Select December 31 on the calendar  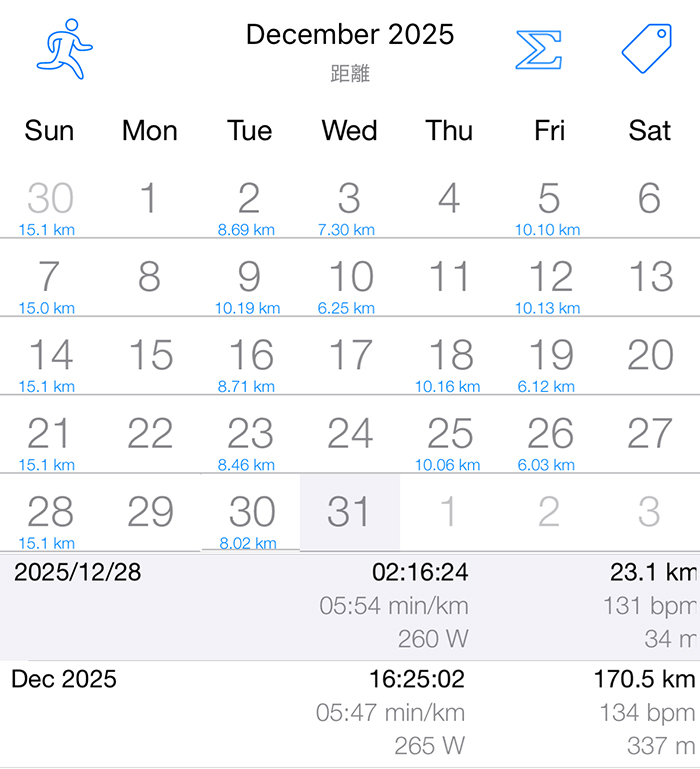pyautogui.click(x=349, y=513)
